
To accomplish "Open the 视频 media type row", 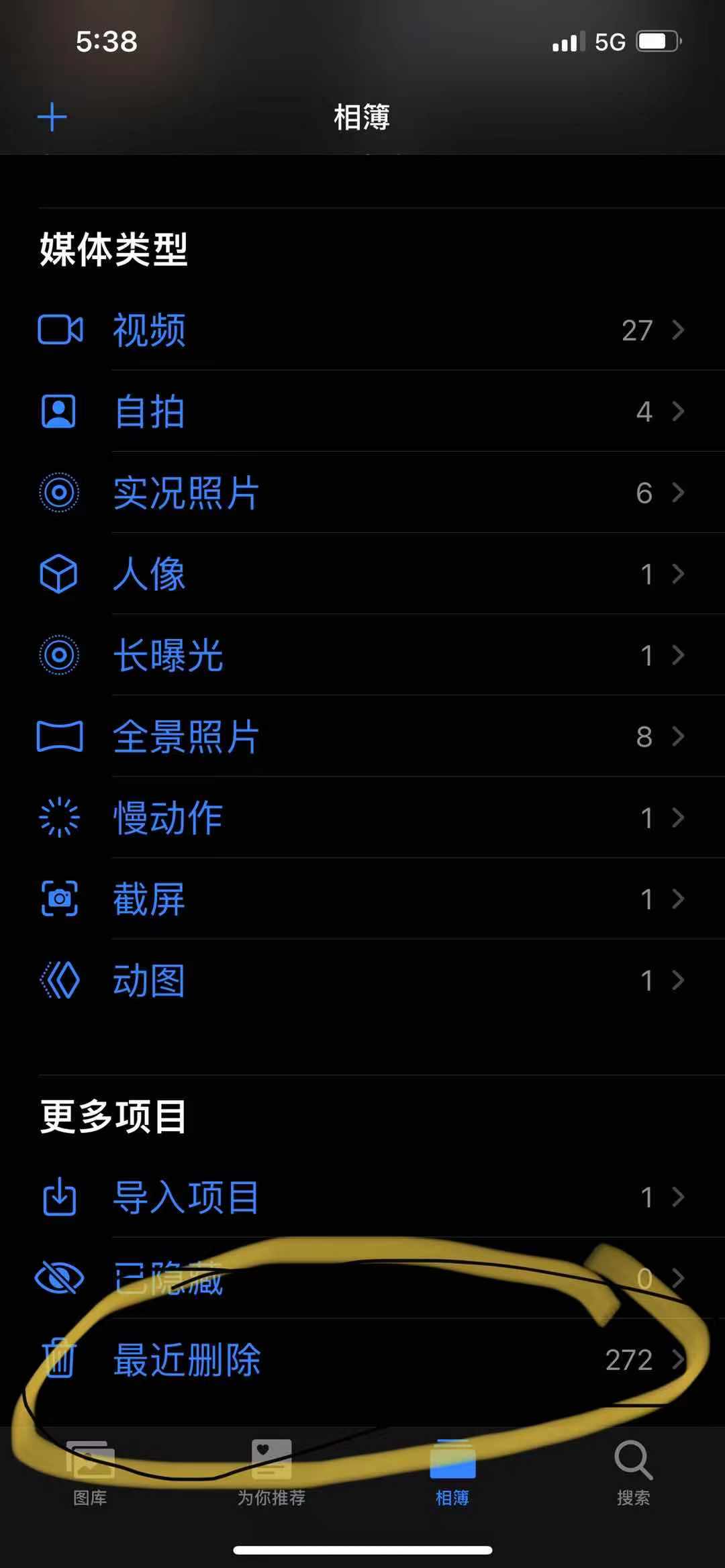I will click(x=362, y=330).
